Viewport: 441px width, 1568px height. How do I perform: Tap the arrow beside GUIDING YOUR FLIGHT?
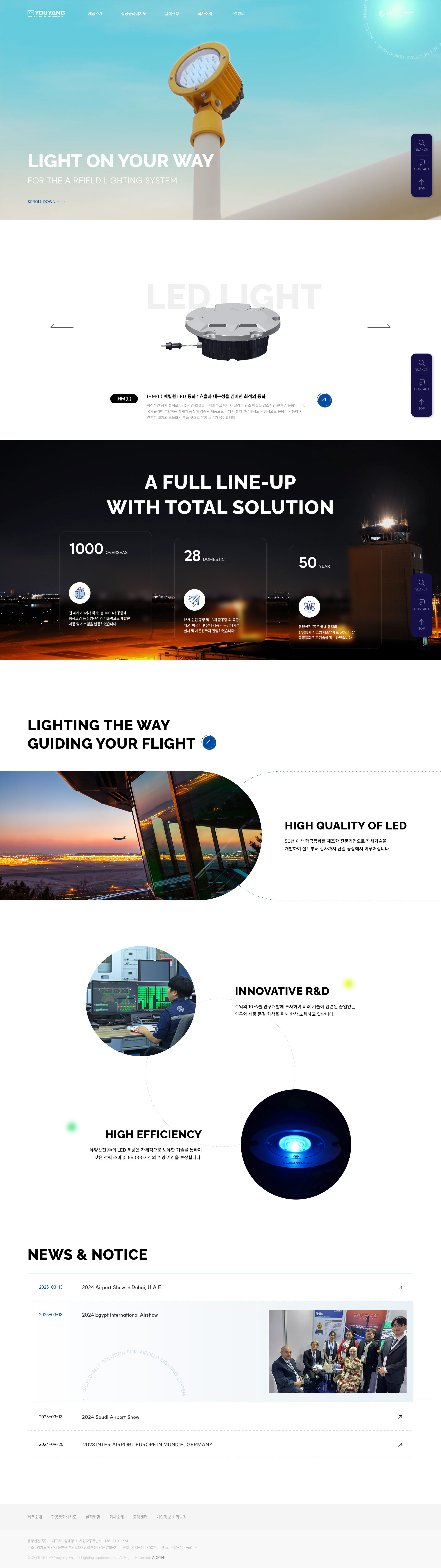click(209, 743)
